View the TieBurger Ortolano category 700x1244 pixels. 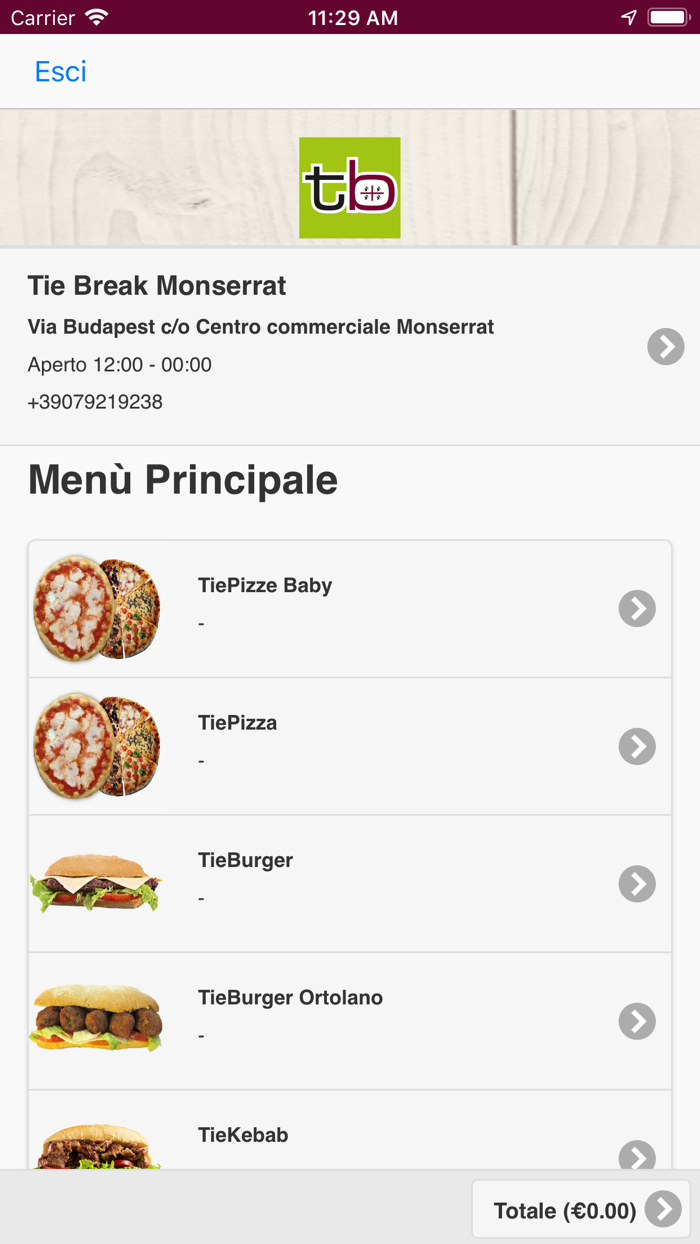coord(350,1021)
